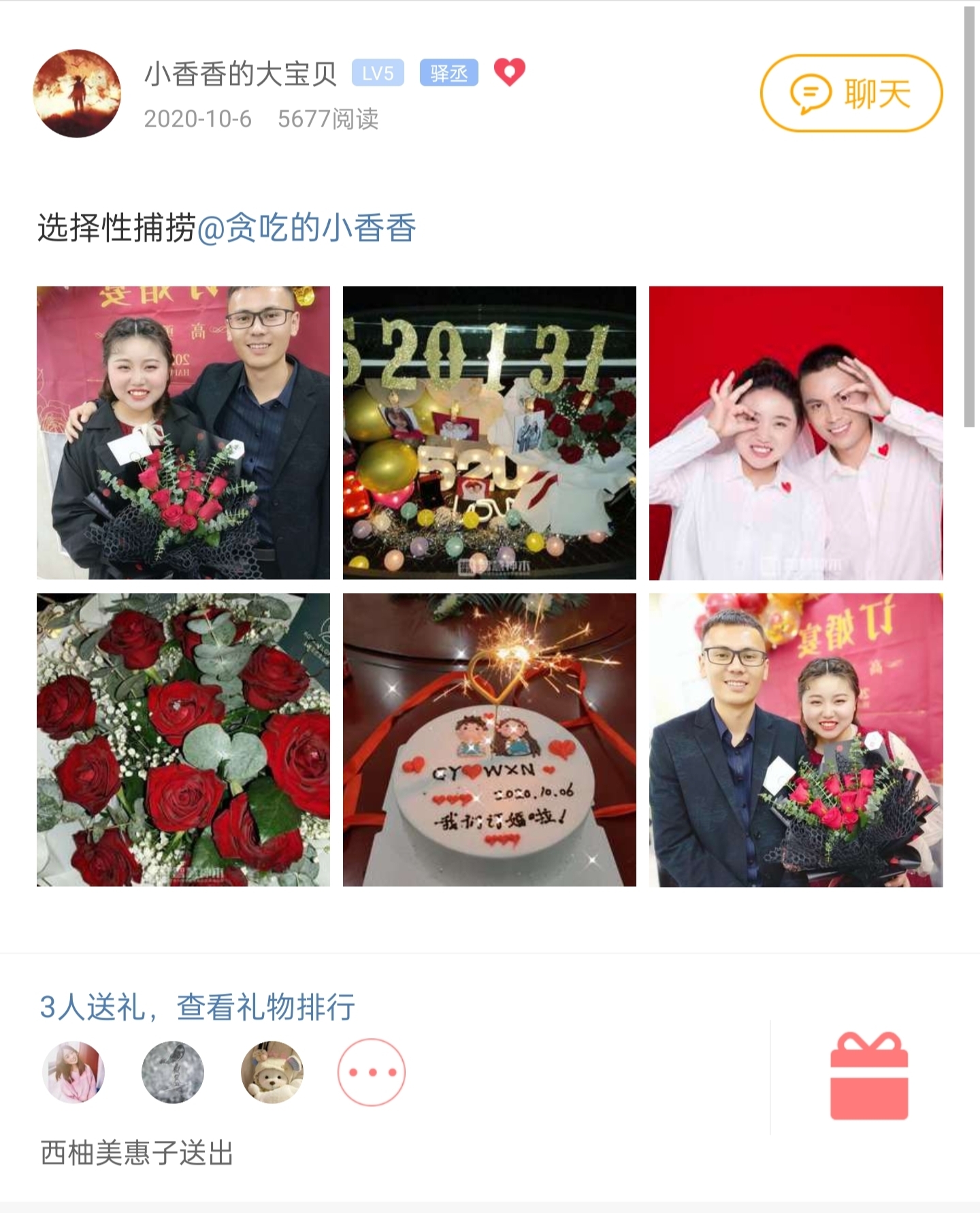View the couple photo with the rose bouquet
The width and height of the screenshot is (980, 1213).
coord(183,432)
